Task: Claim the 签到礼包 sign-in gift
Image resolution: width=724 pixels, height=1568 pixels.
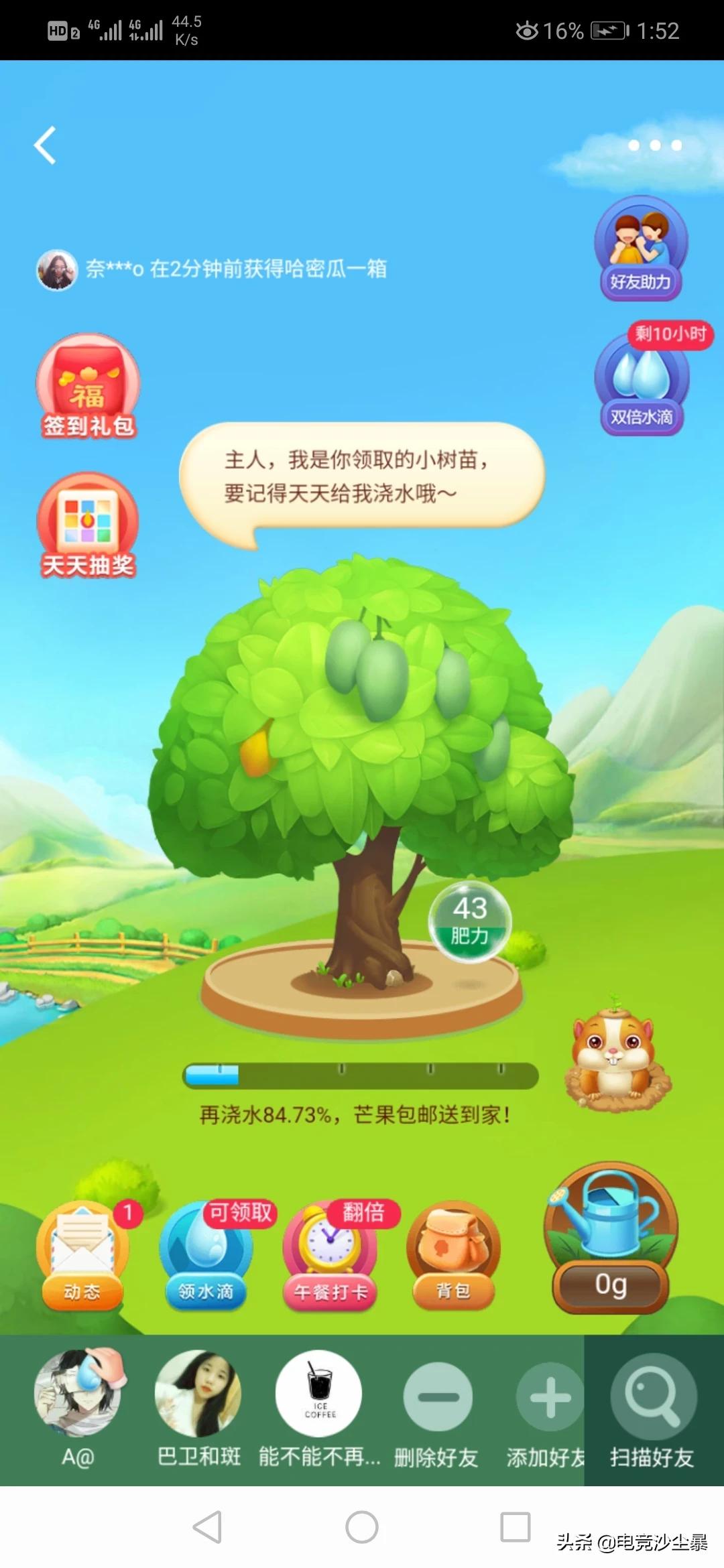Action: click(88, 387)
